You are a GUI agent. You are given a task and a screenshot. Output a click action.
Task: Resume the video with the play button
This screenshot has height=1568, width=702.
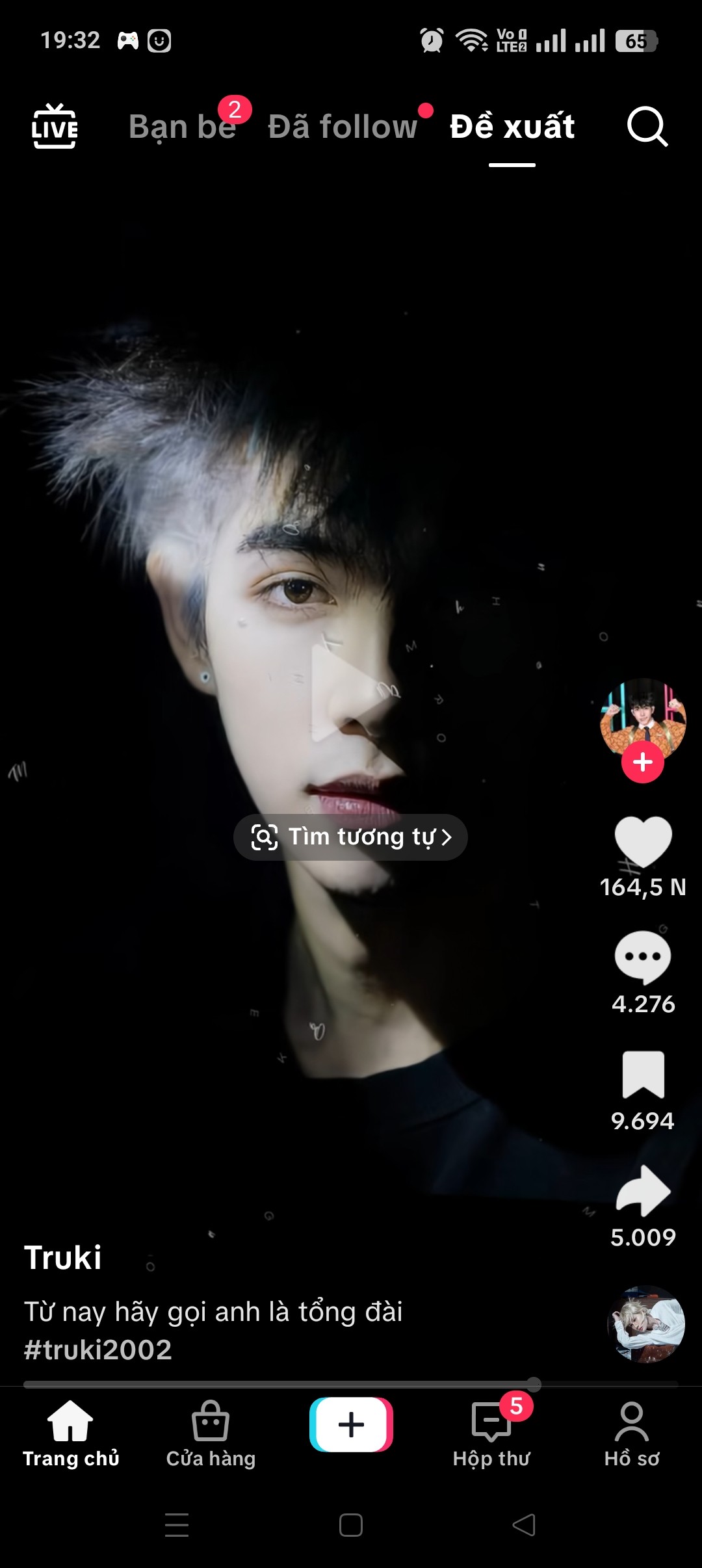[x=350, y=693]
